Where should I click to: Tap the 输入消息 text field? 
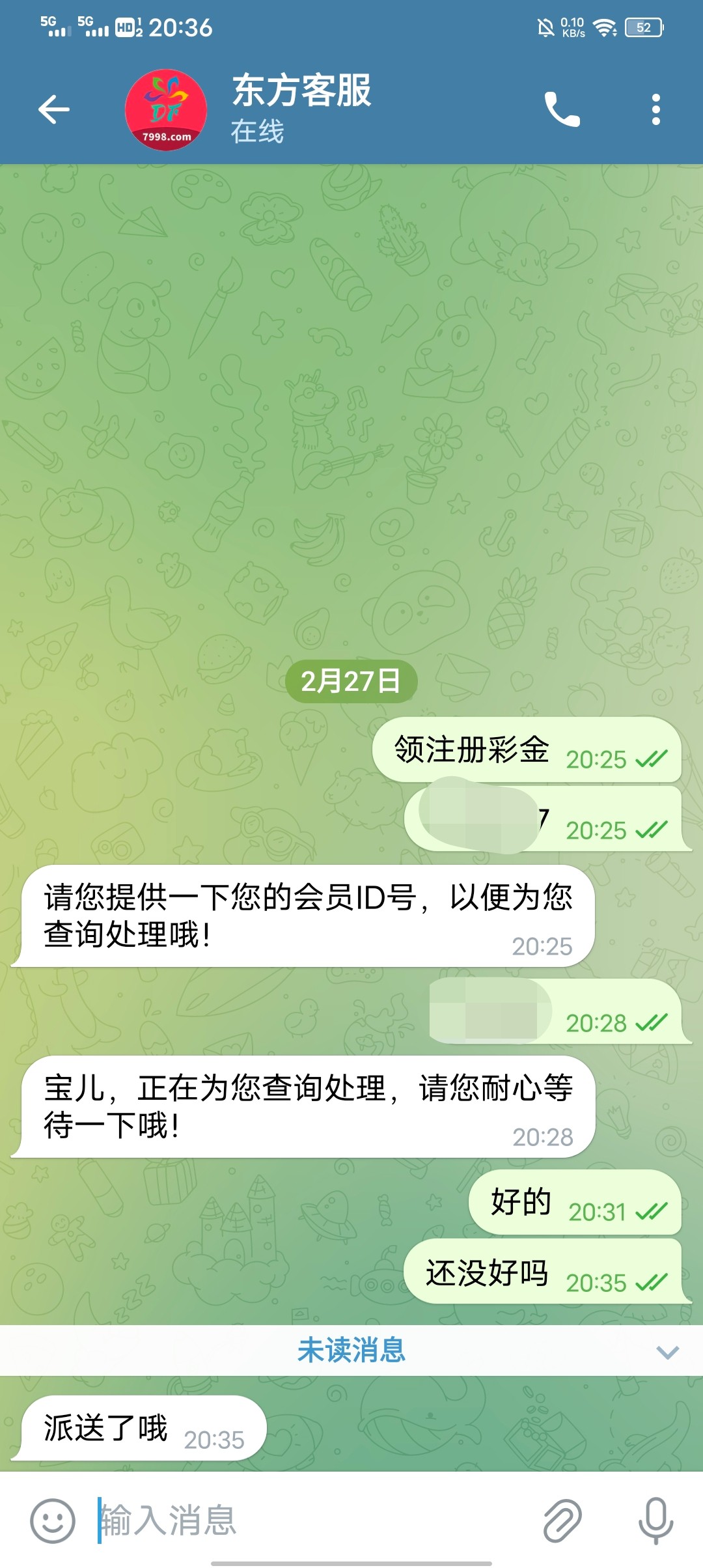click(x=312, y=1521)
